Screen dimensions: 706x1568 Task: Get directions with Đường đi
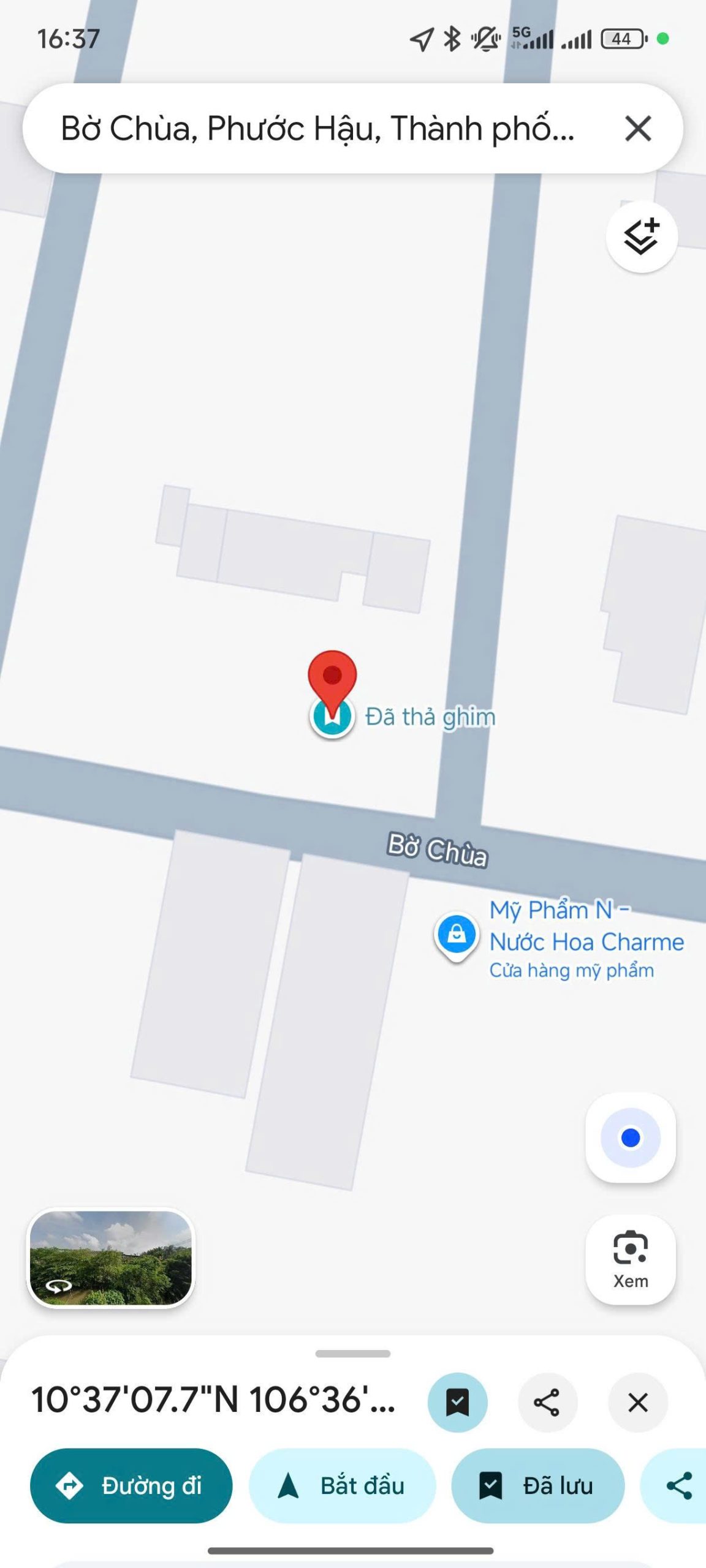(x=131, y=1485)
